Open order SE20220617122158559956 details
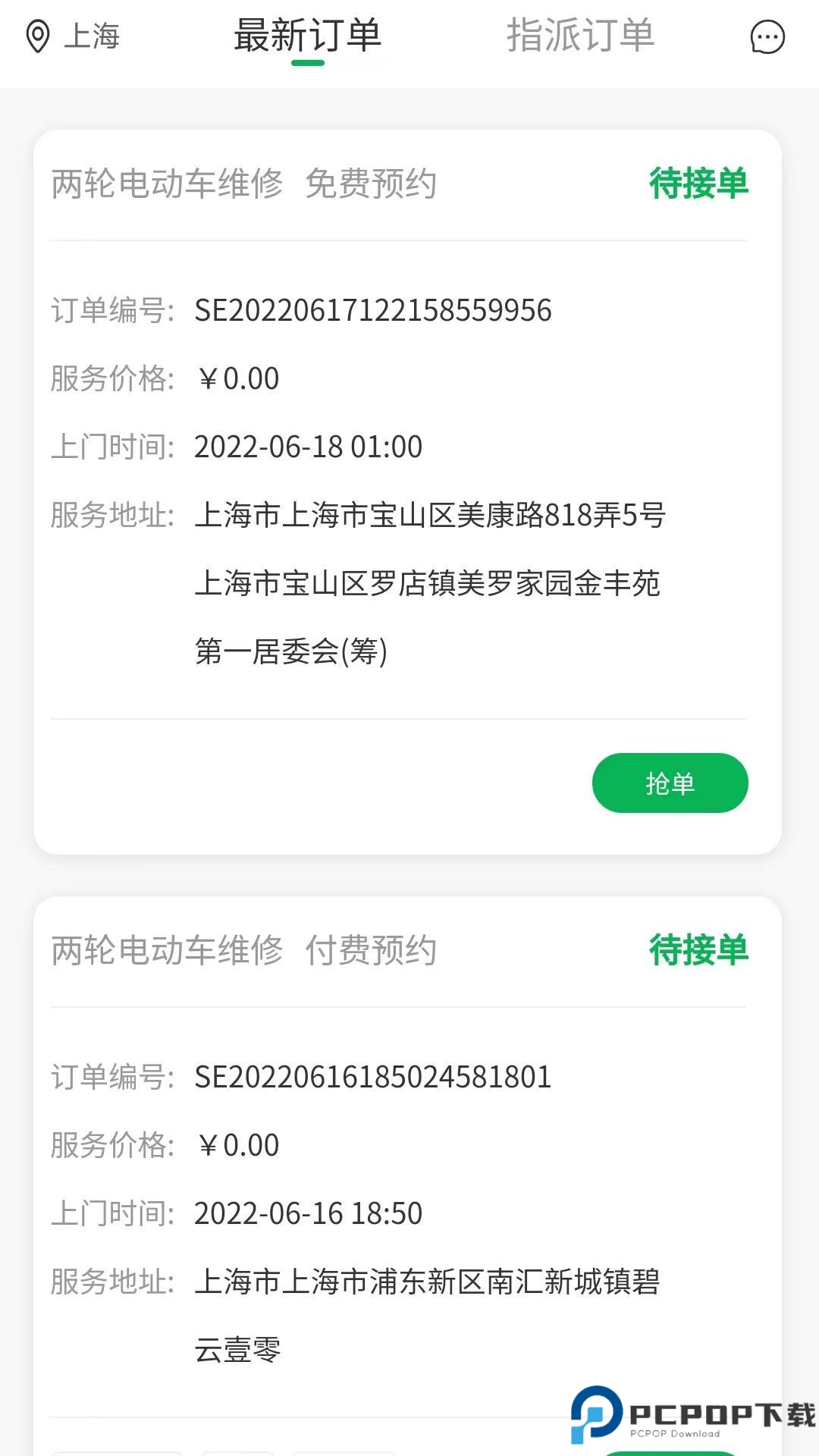This screenshot has width=819, height=1456. [374, 309]
